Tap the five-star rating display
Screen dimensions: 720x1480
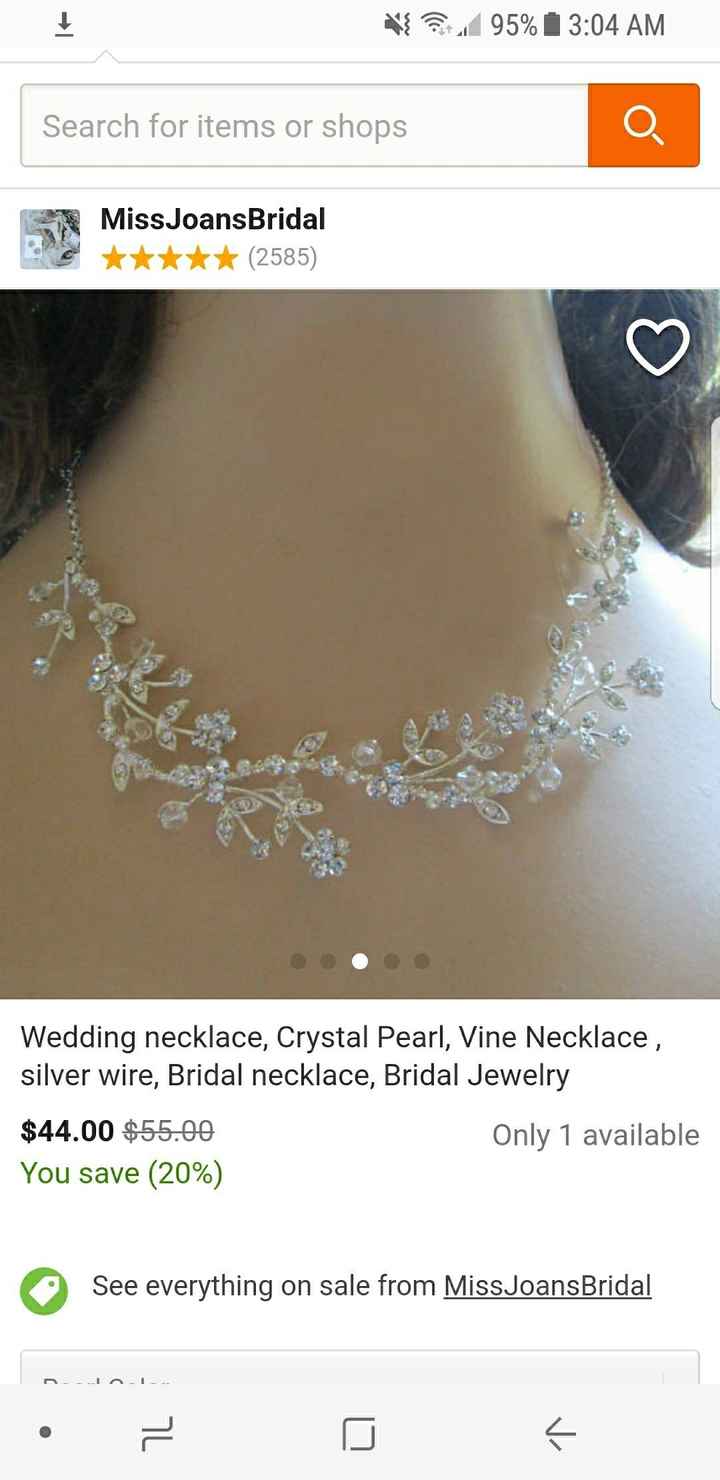coord(169,258)
